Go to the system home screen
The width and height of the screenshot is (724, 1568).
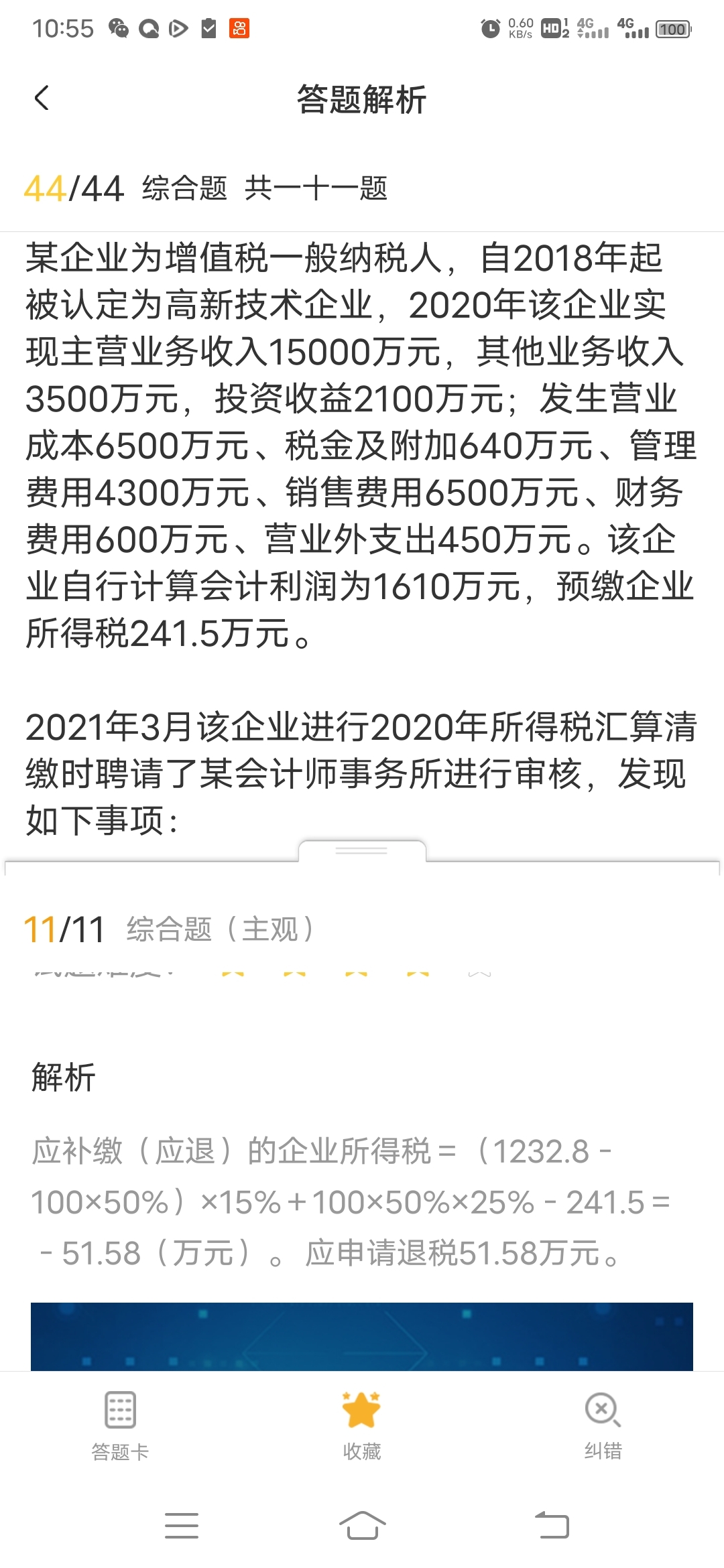click(362, 1526)
